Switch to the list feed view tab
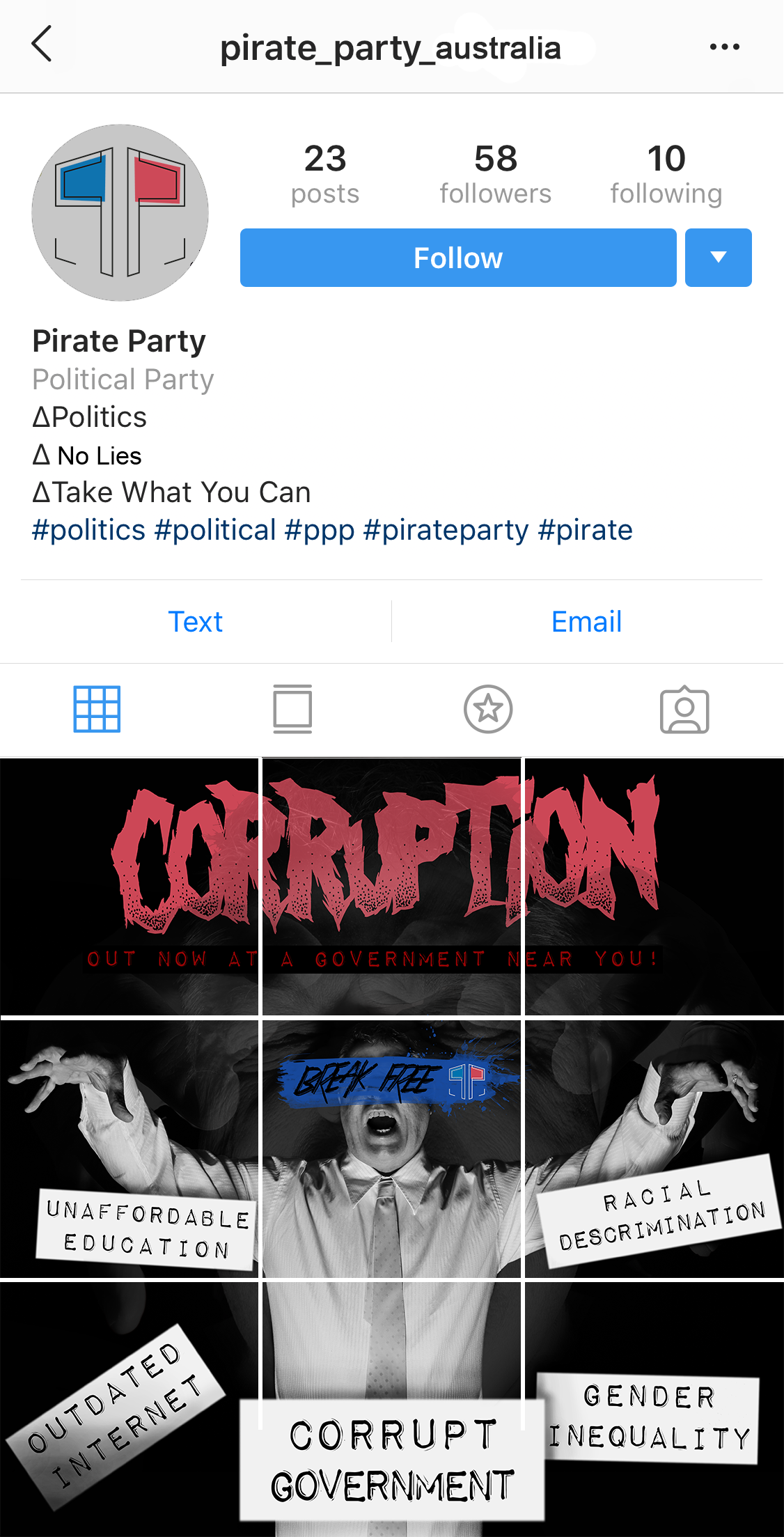Viewport: 784px width, 1537px height. [x=292, y=709]
